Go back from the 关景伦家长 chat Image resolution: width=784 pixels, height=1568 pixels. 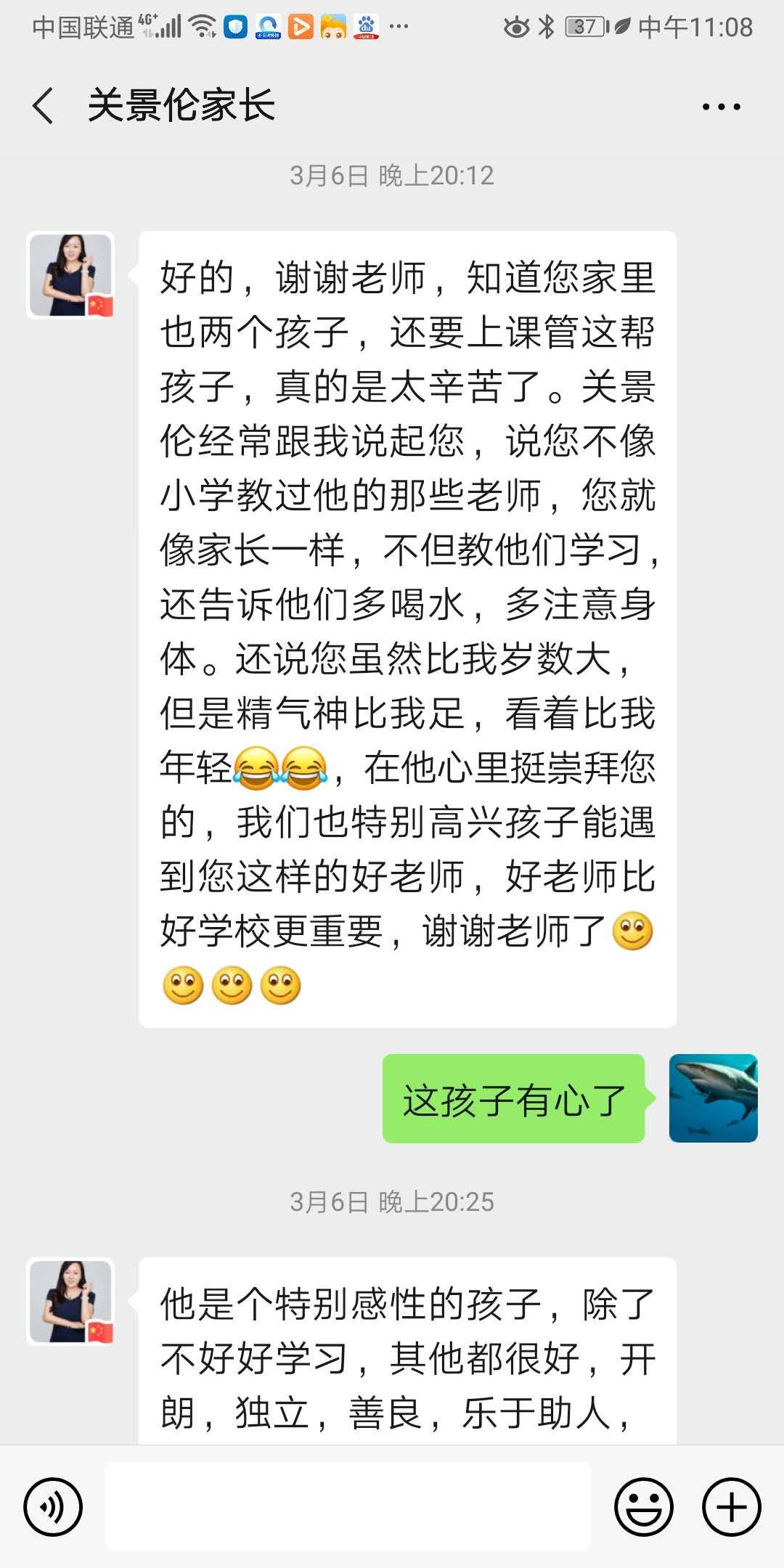click(x=44, y=106)
